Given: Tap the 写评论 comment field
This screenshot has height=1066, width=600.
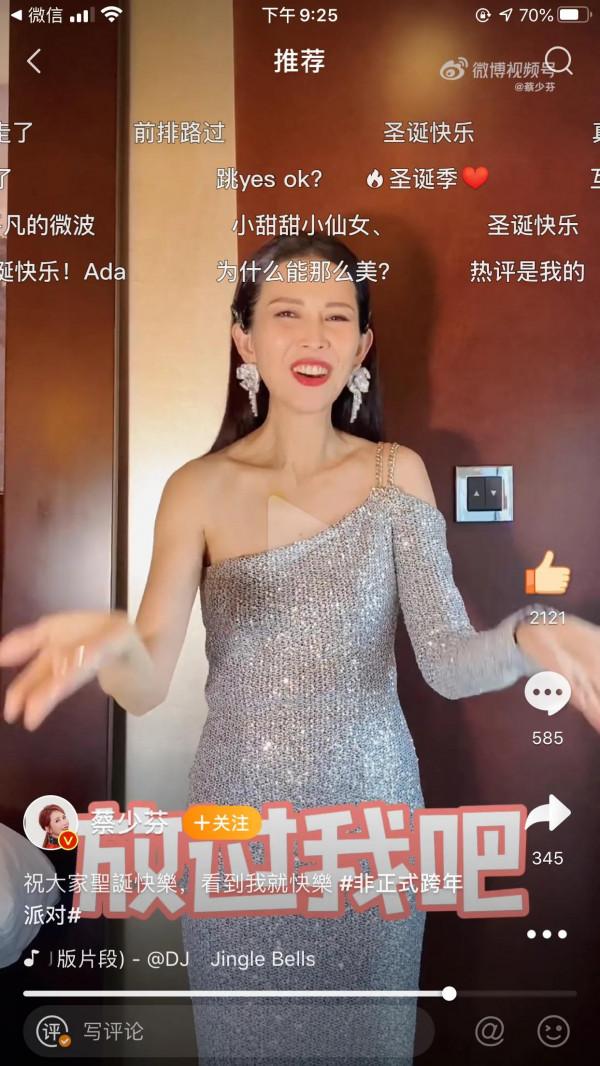Looking at the screenshot, I should 230,1031.
